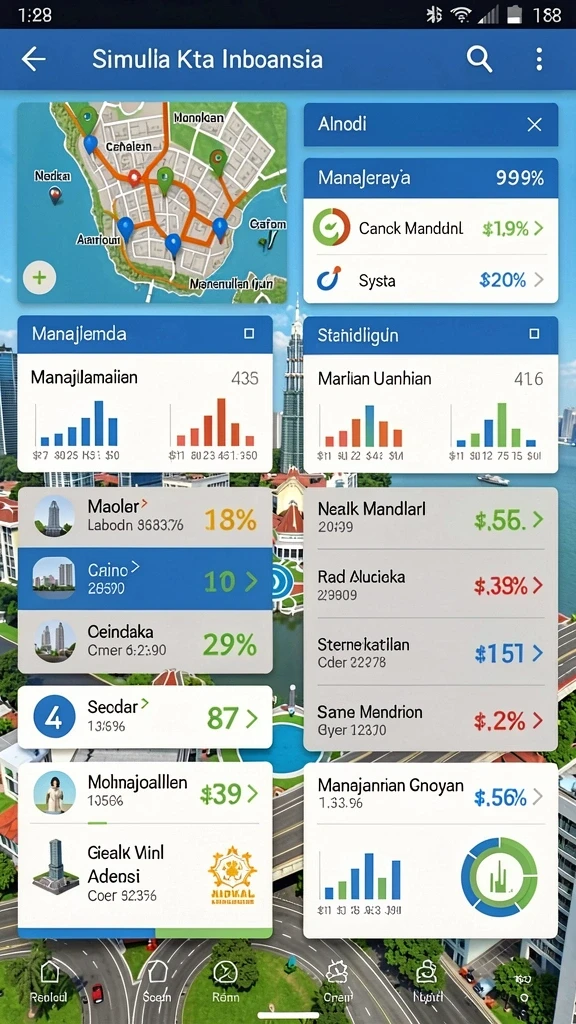576x1024 pixels.
Task: Open the Canck Manddnl row
Action: click(431, 228)
